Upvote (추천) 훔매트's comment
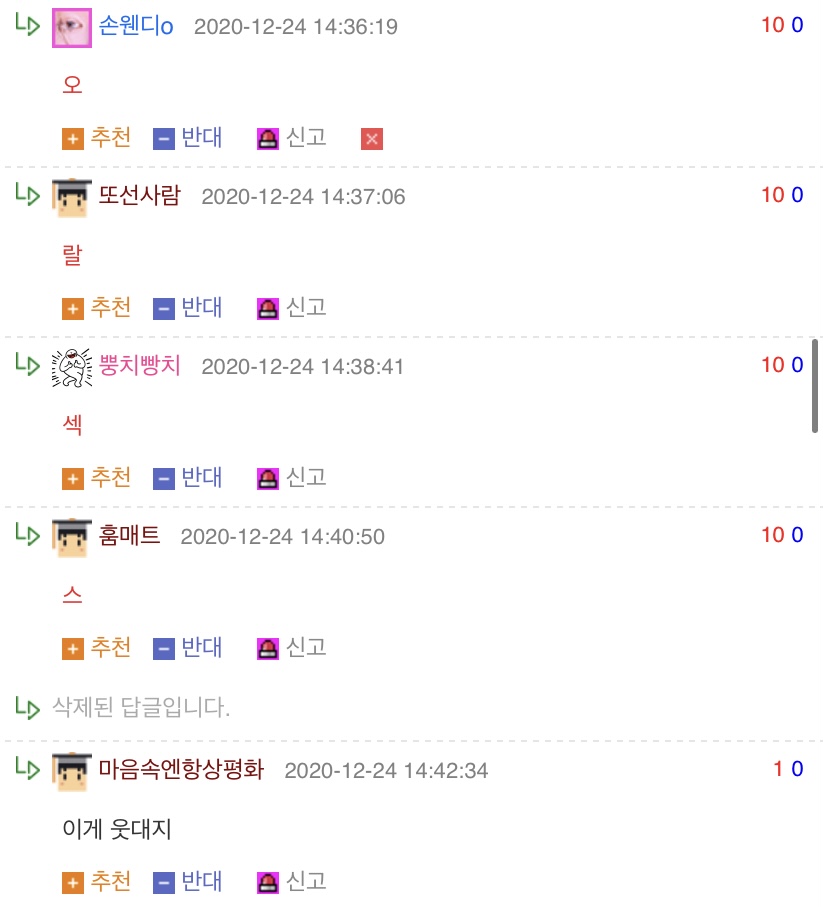Viewport: 823px width, 907px height. (97, 648)
